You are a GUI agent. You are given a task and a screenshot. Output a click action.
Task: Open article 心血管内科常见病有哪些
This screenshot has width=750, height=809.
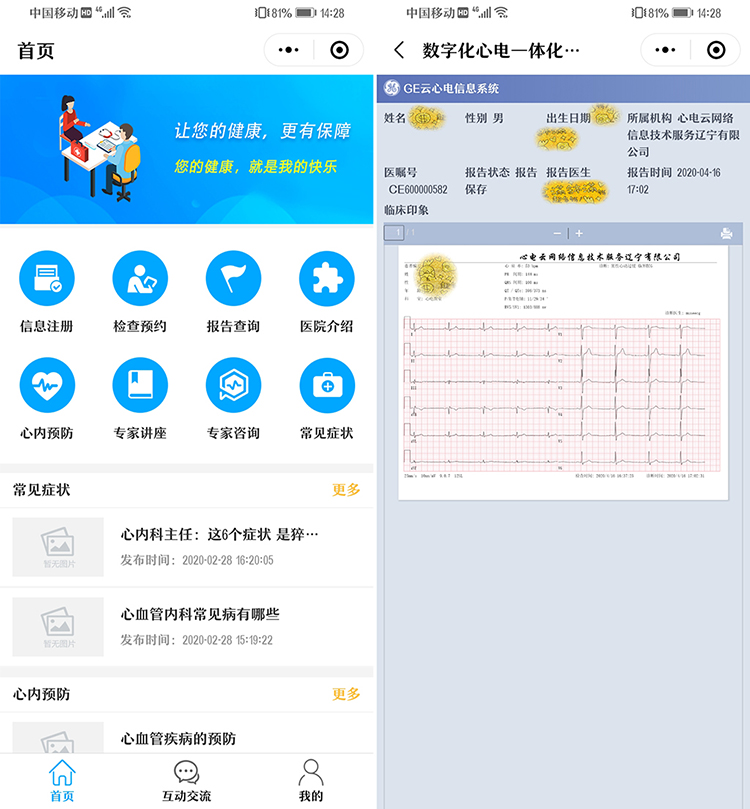(x=200, y=614)
